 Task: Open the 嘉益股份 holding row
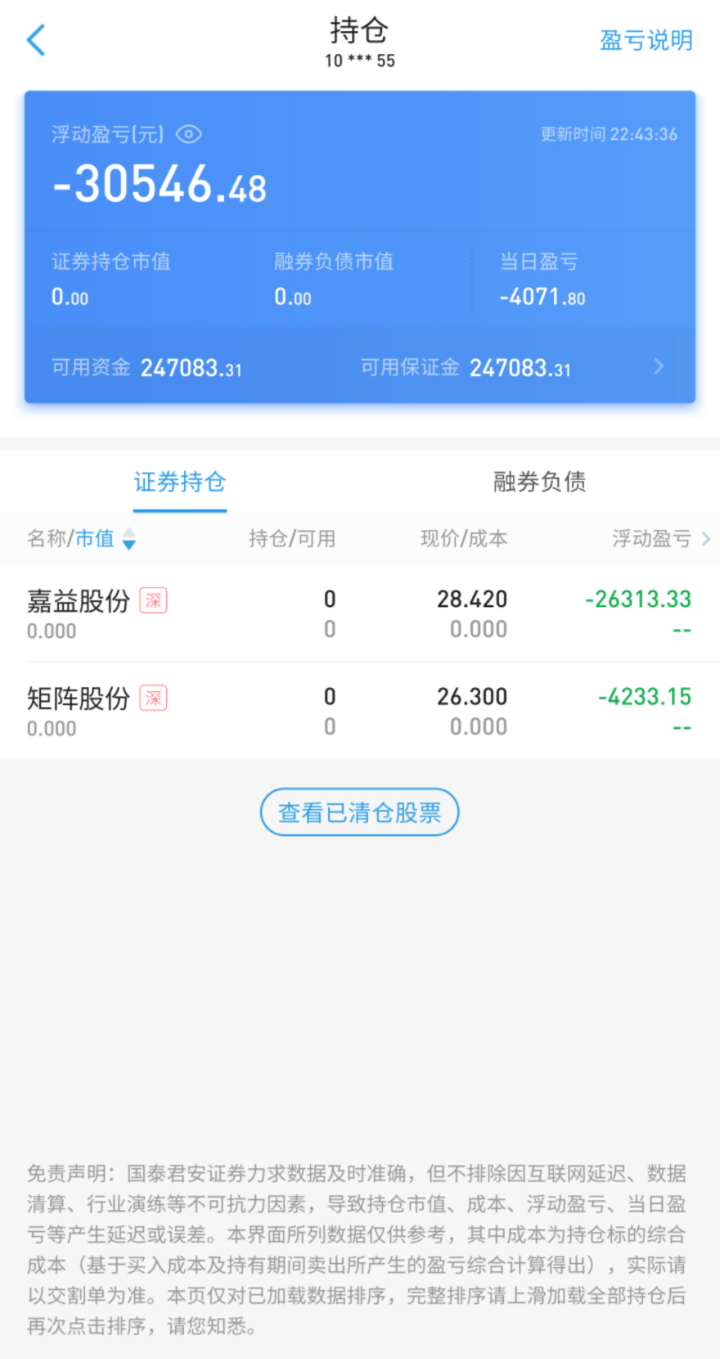(360, 614)
